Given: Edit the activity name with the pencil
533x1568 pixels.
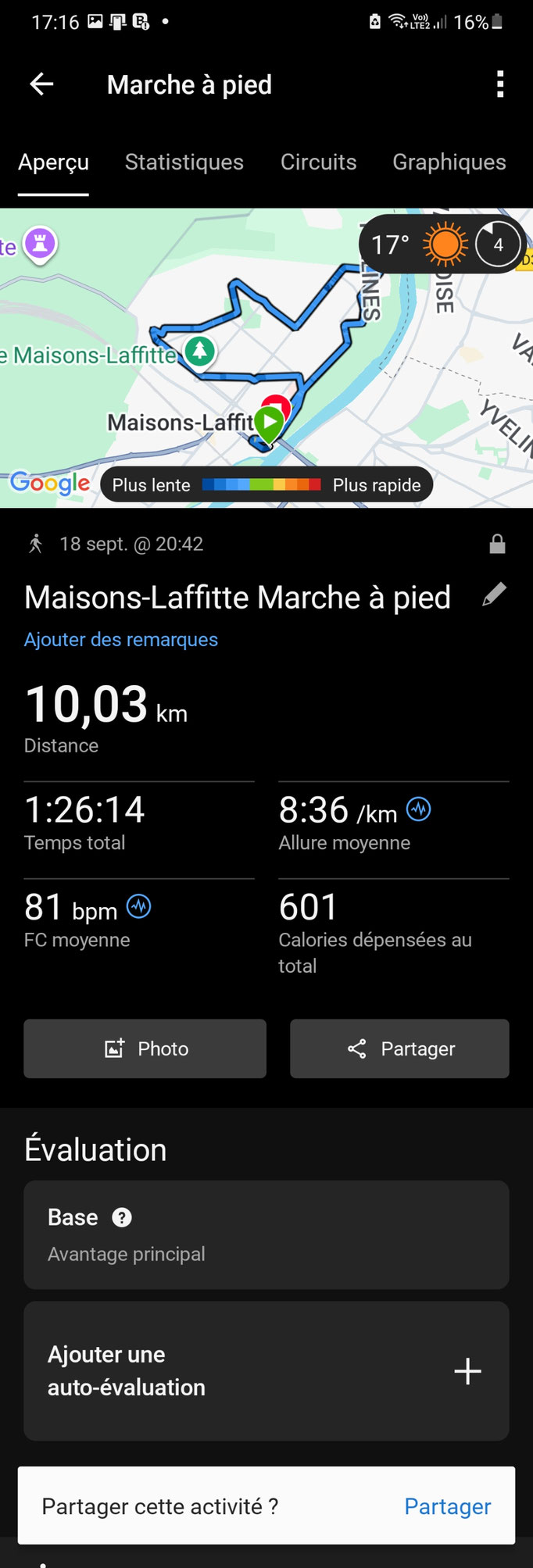Looking at the screenshot, I should 494,595.
